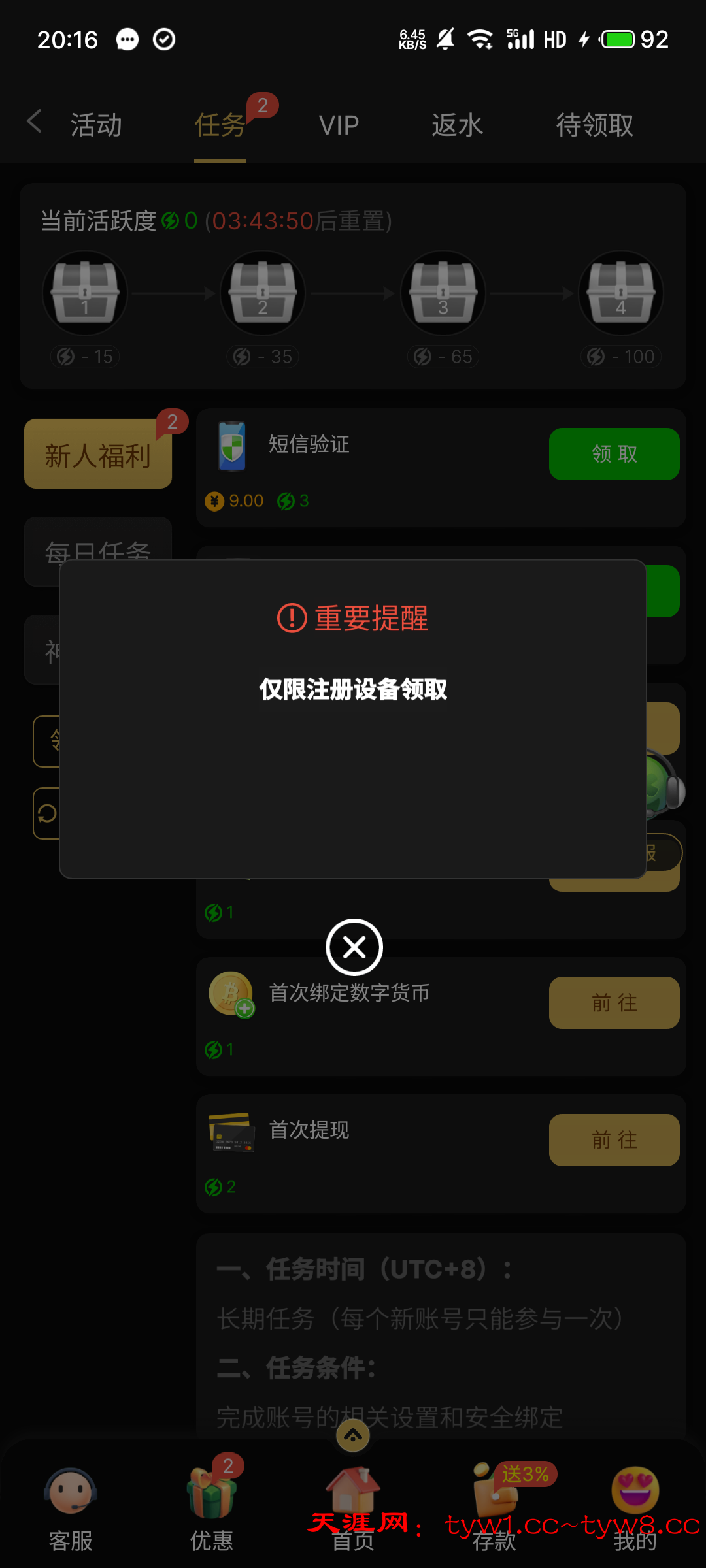Tap 前往 for 首次提现
The height and width of the screenshot is (1568, 706).
[x=613, y=1140]
